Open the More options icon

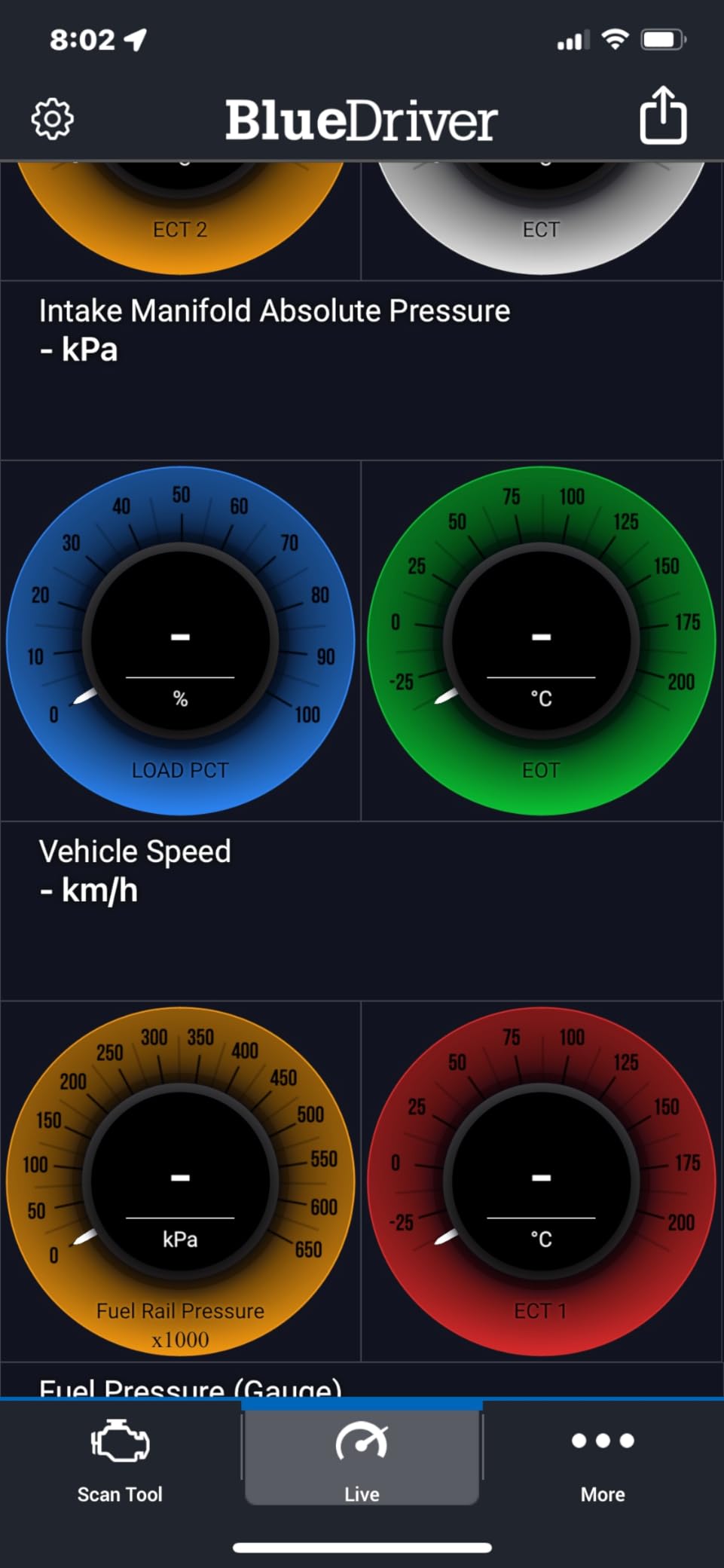pyautogui.click(x=601, y=1439)
